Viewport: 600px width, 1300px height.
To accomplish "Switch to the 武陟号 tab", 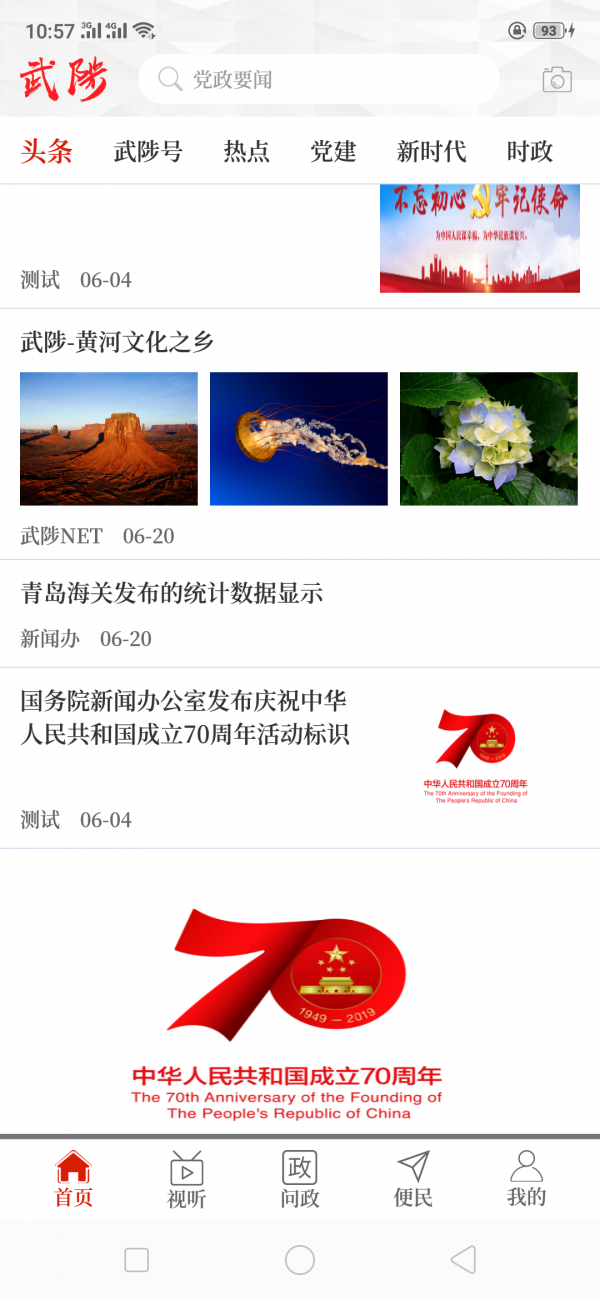I will [x=148, y=152].
